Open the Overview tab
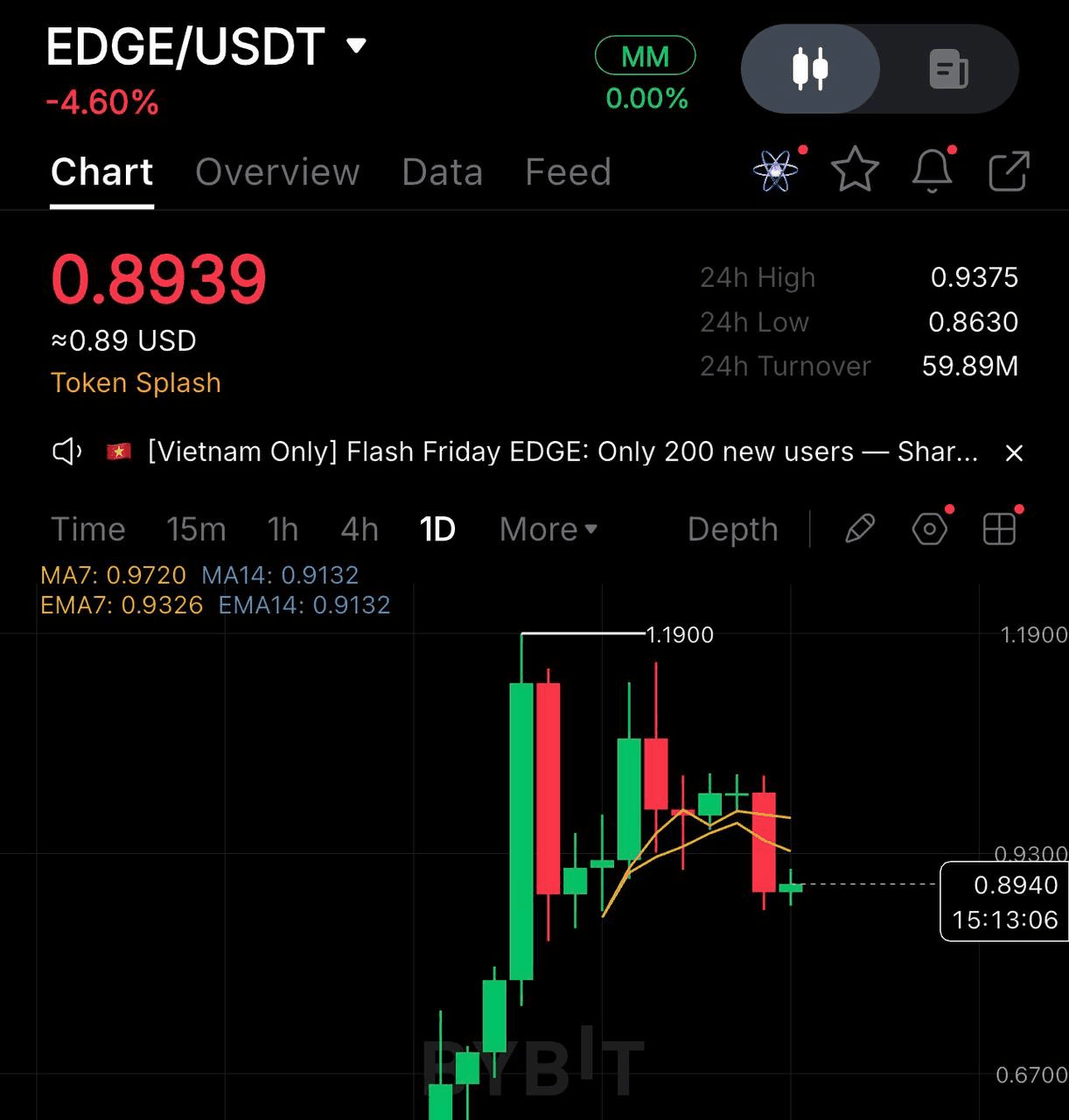 (x=277, y=172)
